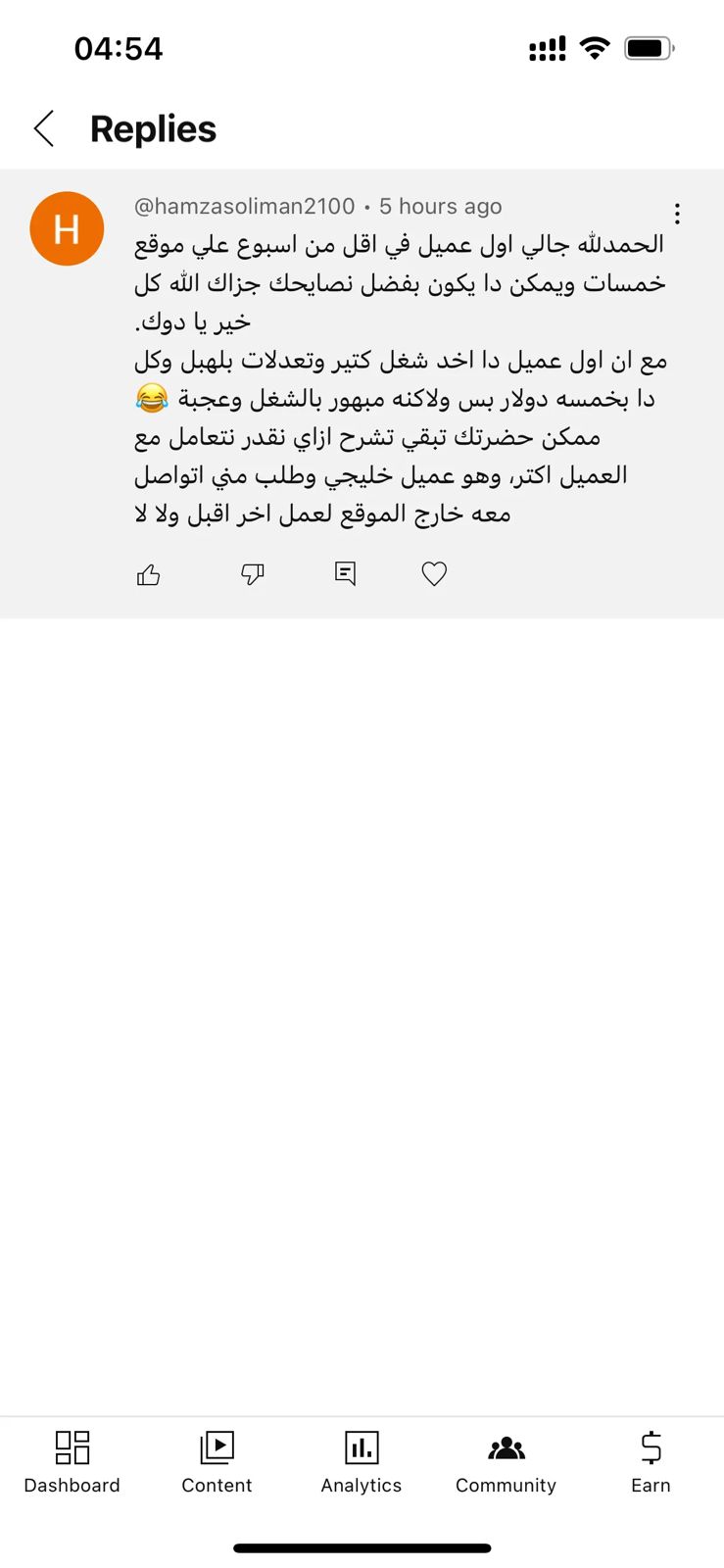Heart the comment as creator

coord(434,573)
